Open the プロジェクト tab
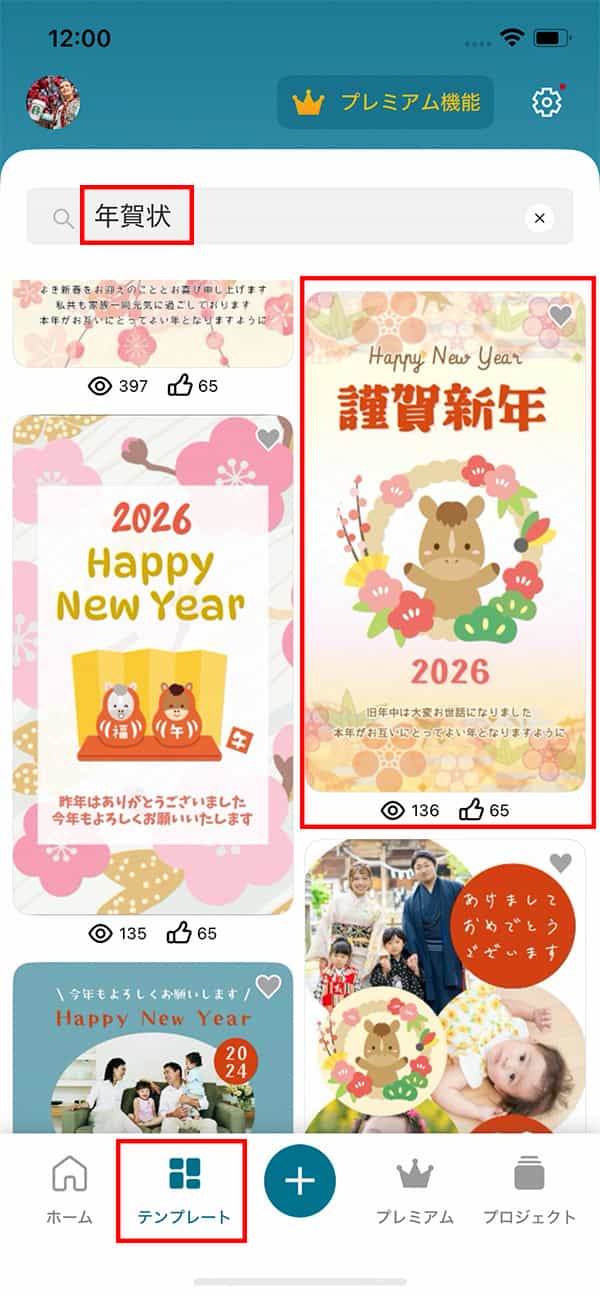 (x=529, y=1189)
